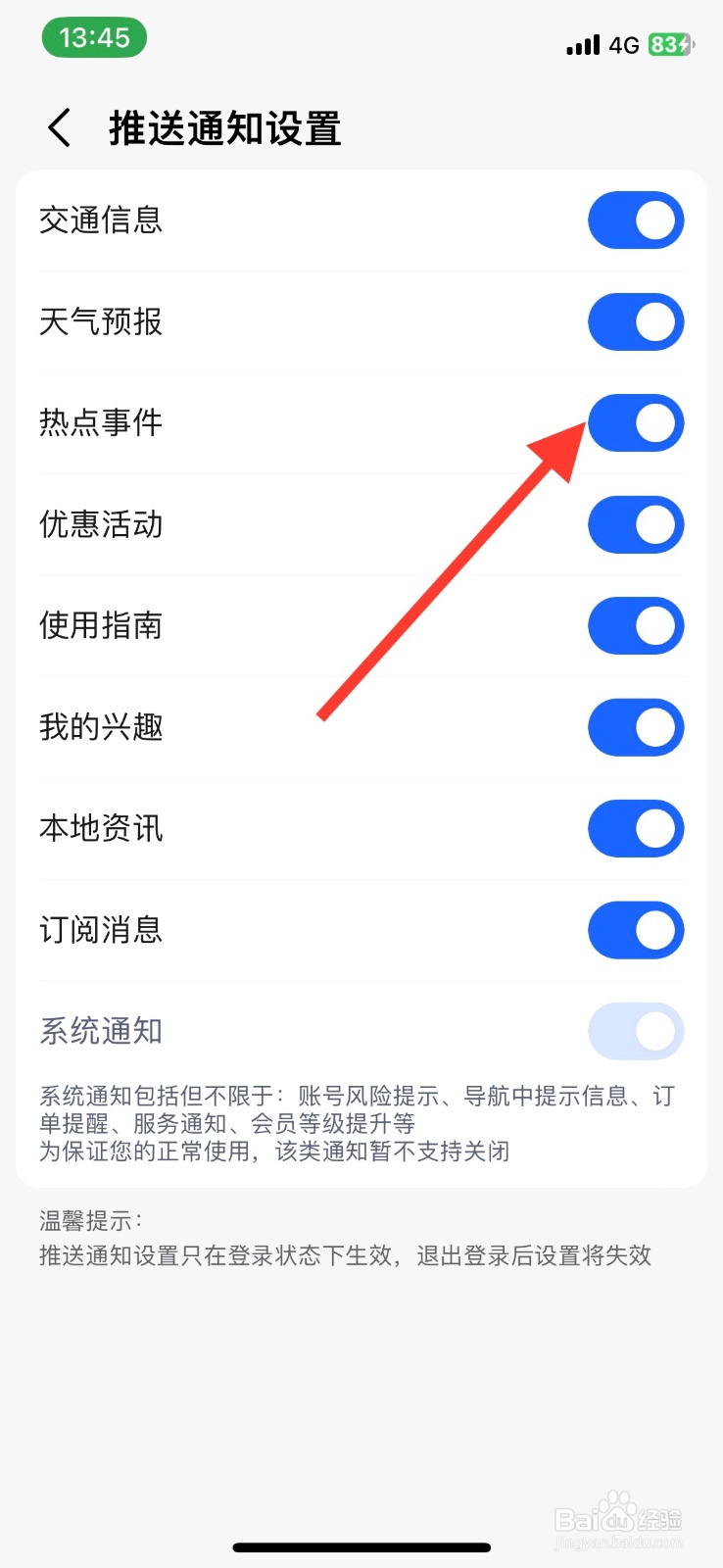Tap the green time capsule showing 13:45
Screen dimensions: 723x1568
click(x=94, y=35)
